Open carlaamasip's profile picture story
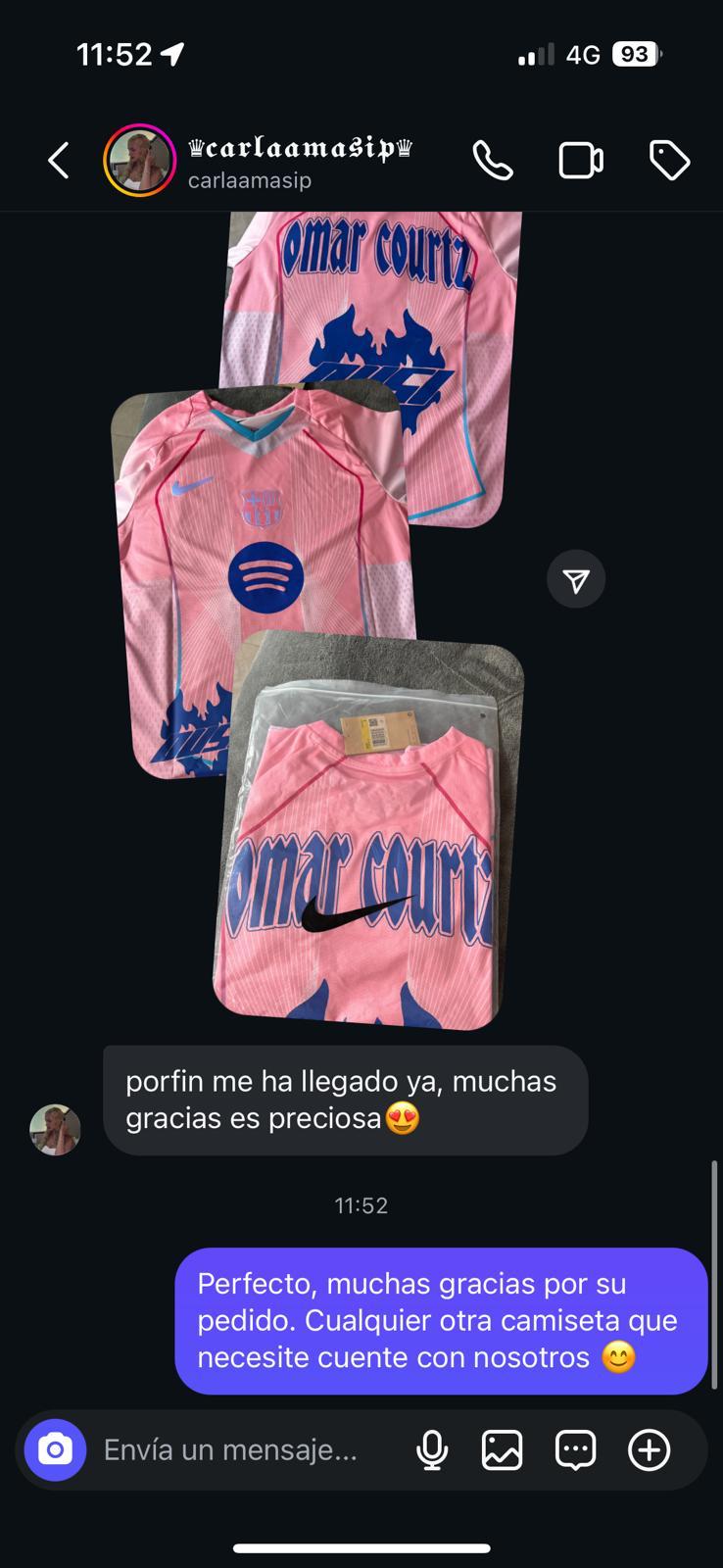 [x=139, y=161]
